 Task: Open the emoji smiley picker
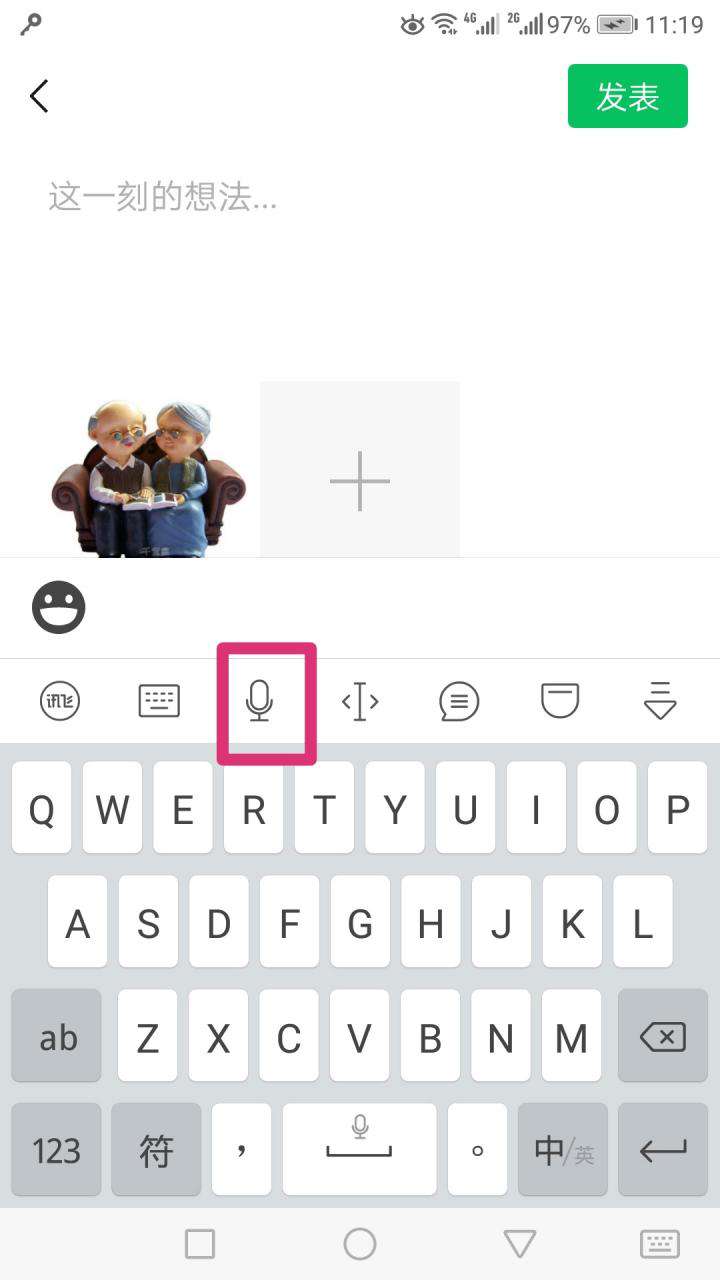(x=59, y=607)
